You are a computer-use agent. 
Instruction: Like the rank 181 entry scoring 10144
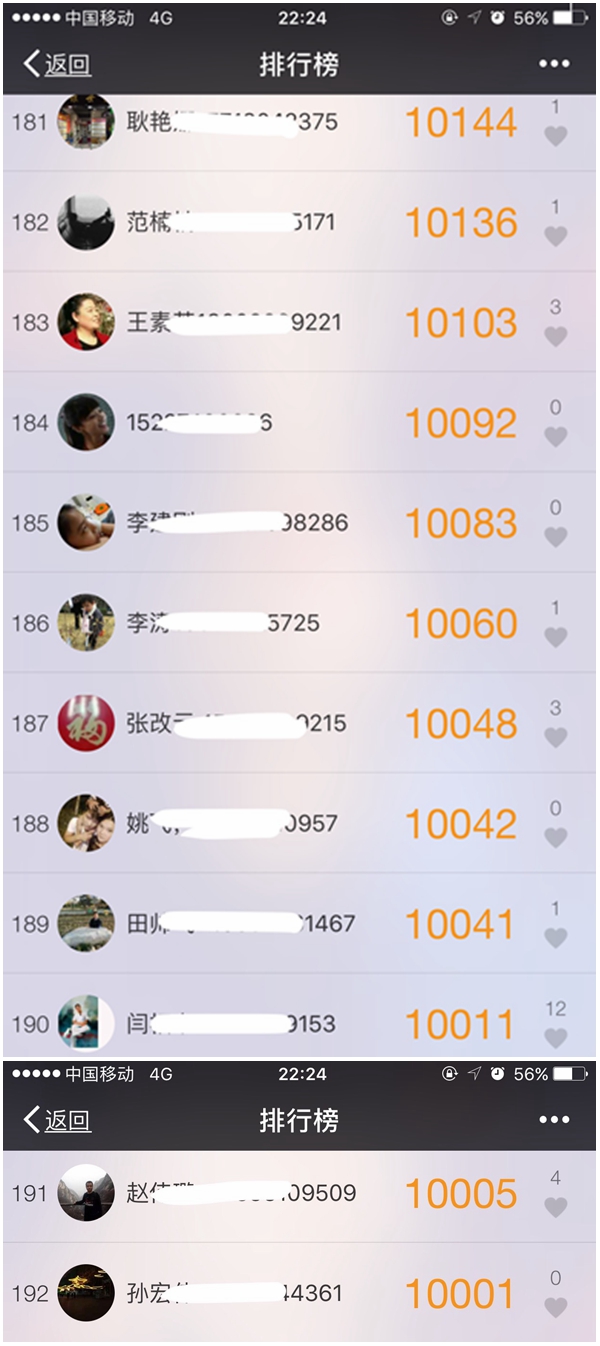tap(556, 136)
